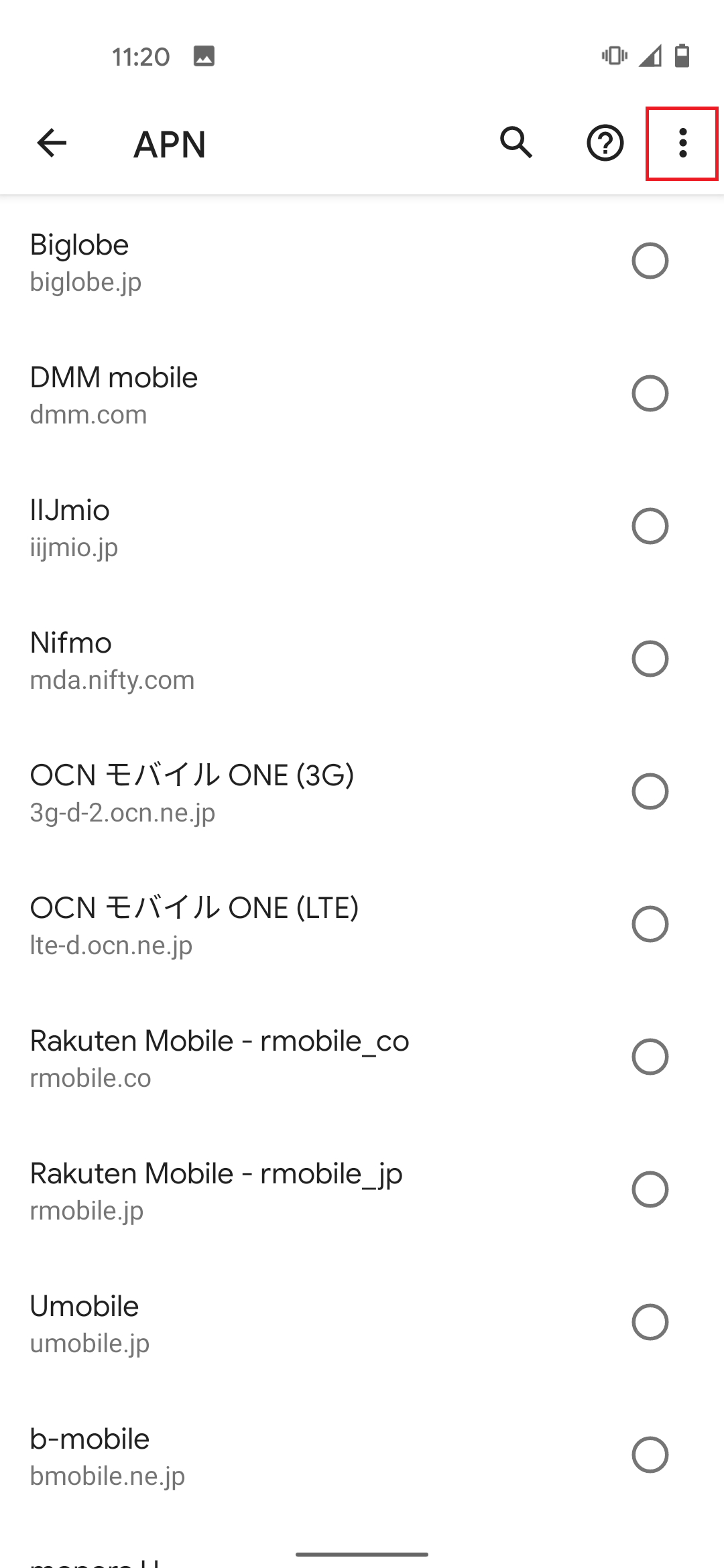Open the help icon
The height and width of the screenshot is (1568, 724).
(605, 143)
